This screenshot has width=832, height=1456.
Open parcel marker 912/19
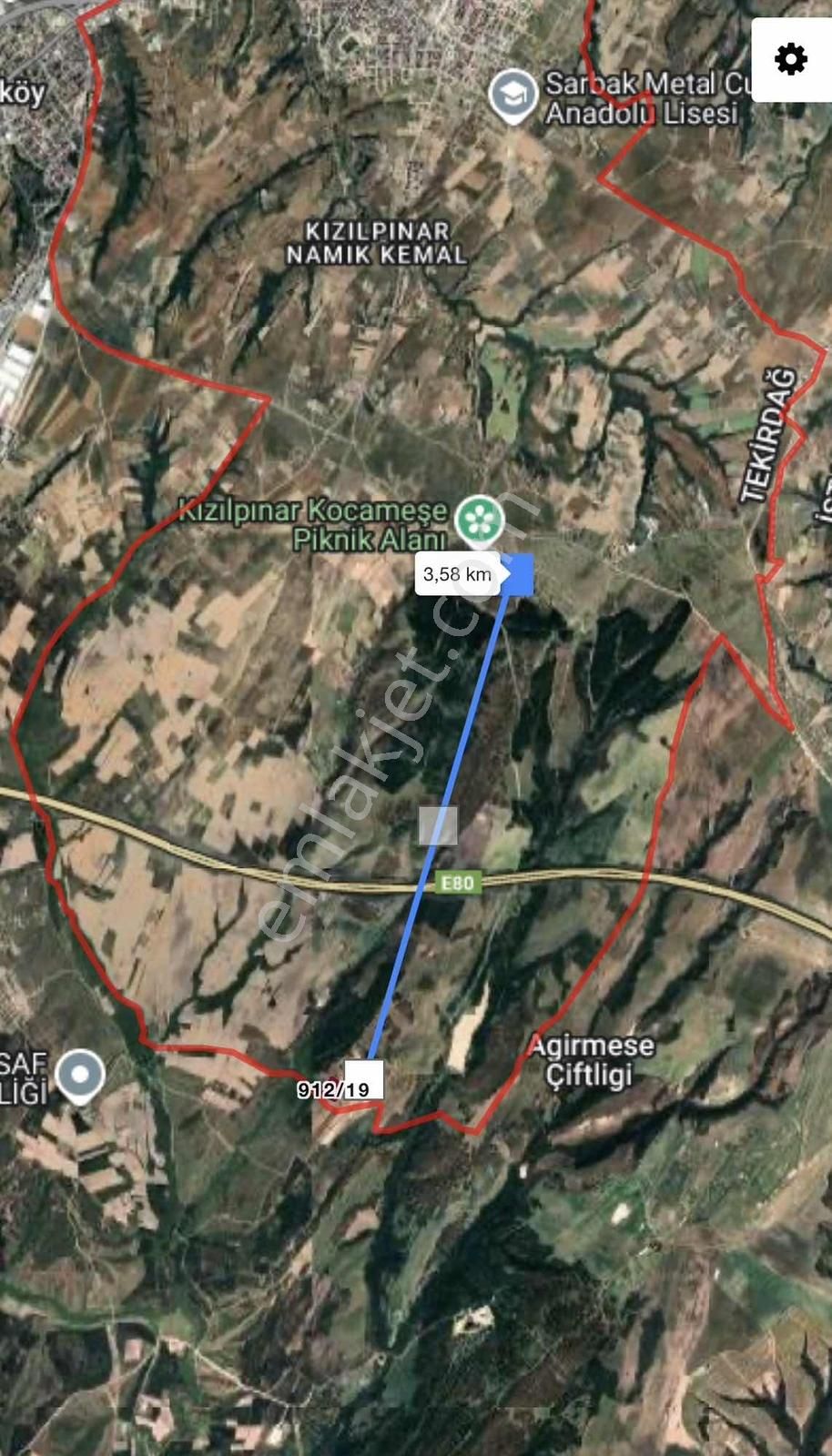(x=363, y=1080)
